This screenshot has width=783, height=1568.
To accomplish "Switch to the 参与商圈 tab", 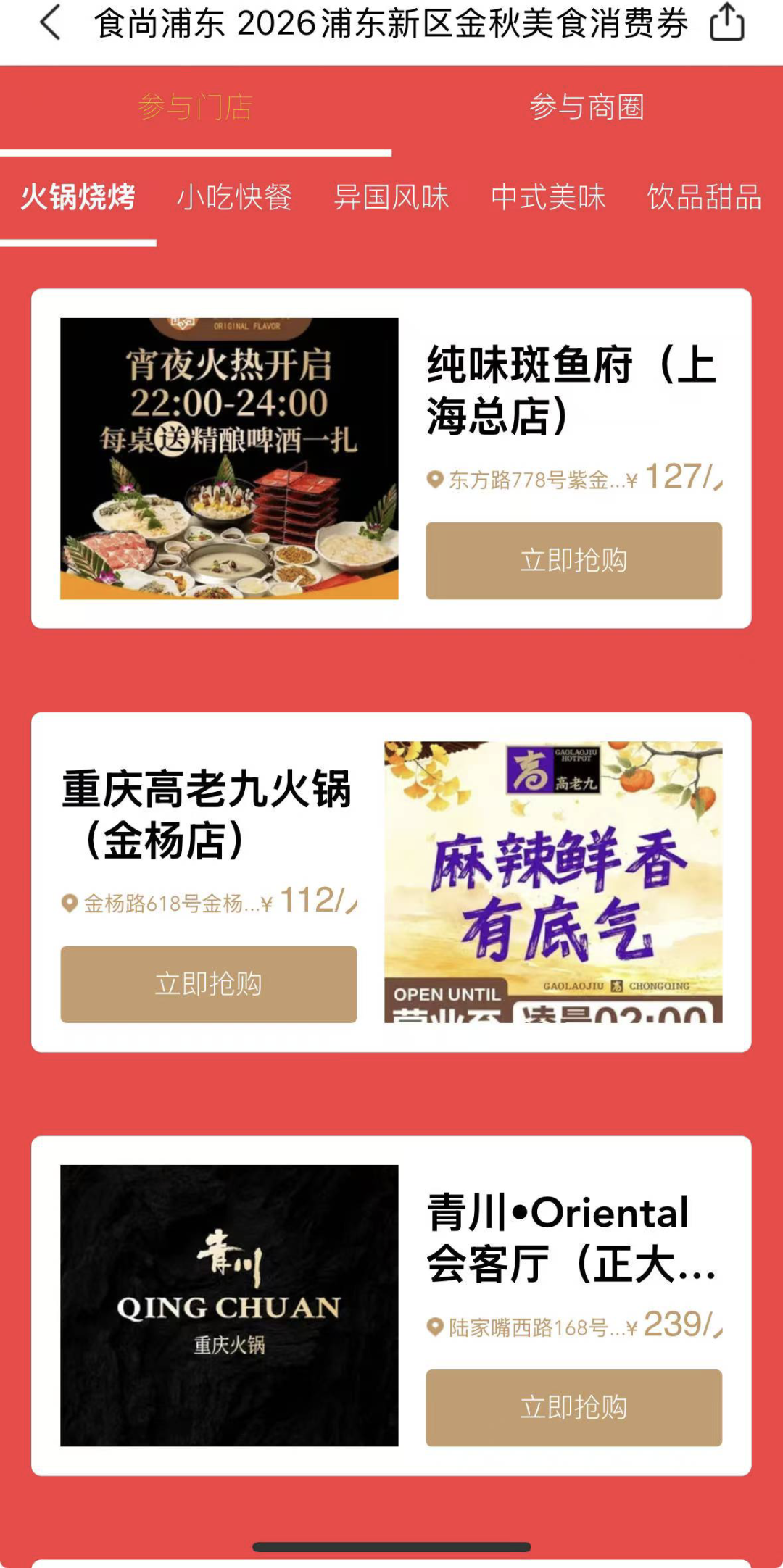I will pyautogui.click(x=587, y=107).
